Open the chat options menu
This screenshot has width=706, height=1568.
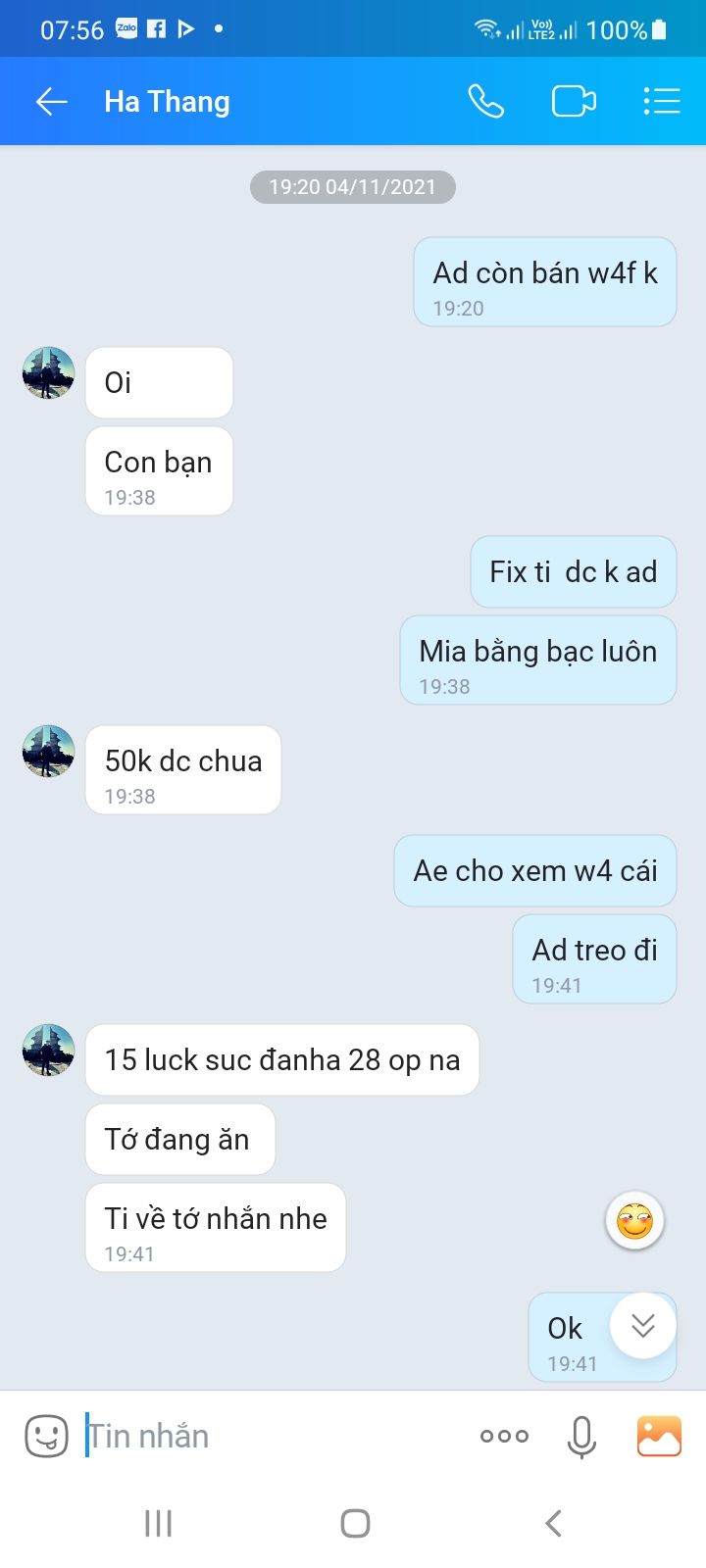point(662,101)
